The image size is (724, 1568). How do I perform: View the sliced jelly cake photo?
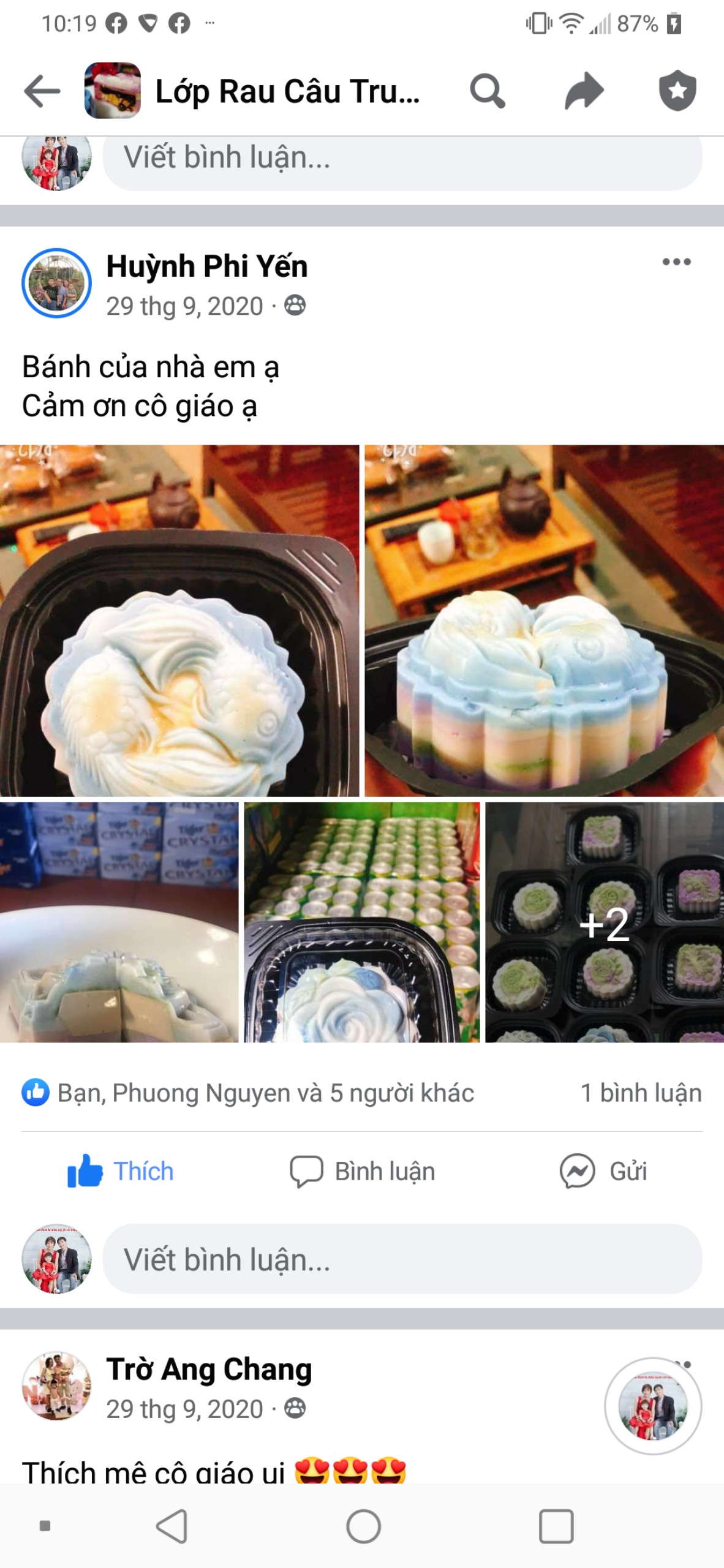119,922
